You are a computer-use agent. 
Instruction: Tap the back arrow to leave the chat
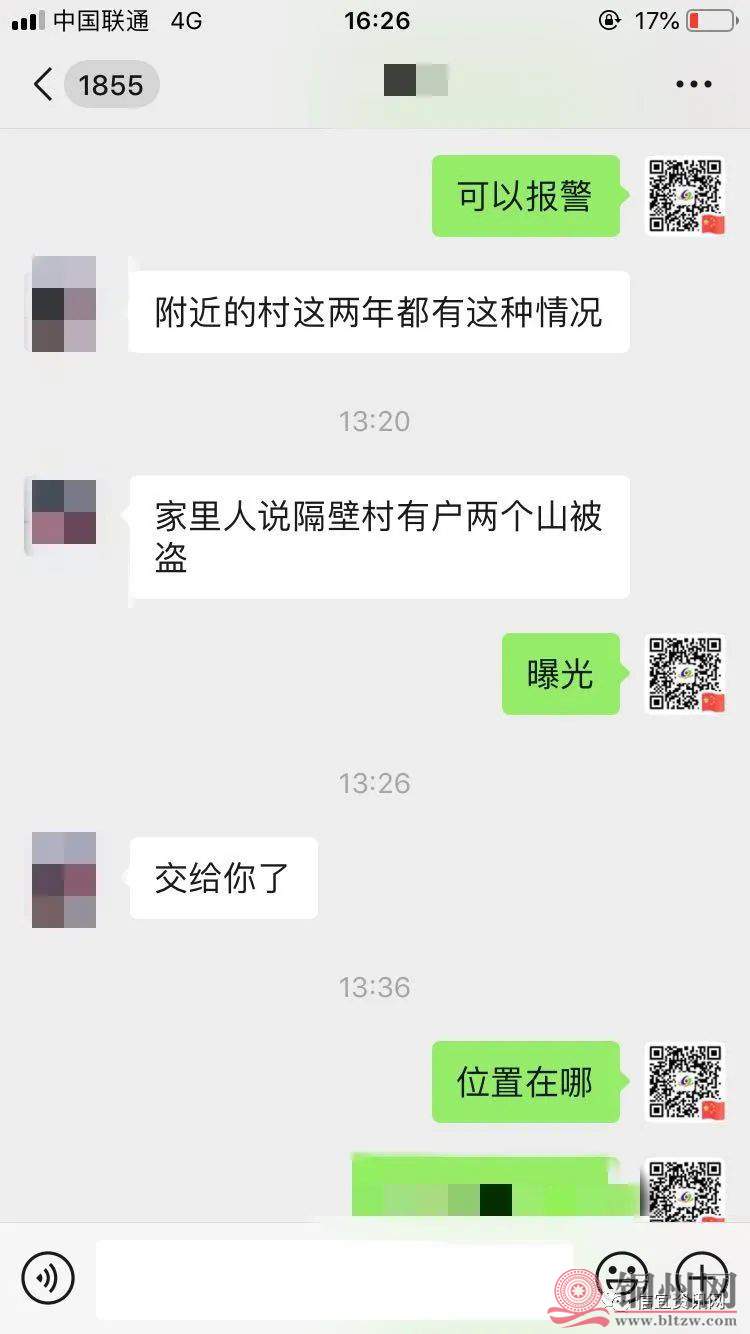click(42, 84)
